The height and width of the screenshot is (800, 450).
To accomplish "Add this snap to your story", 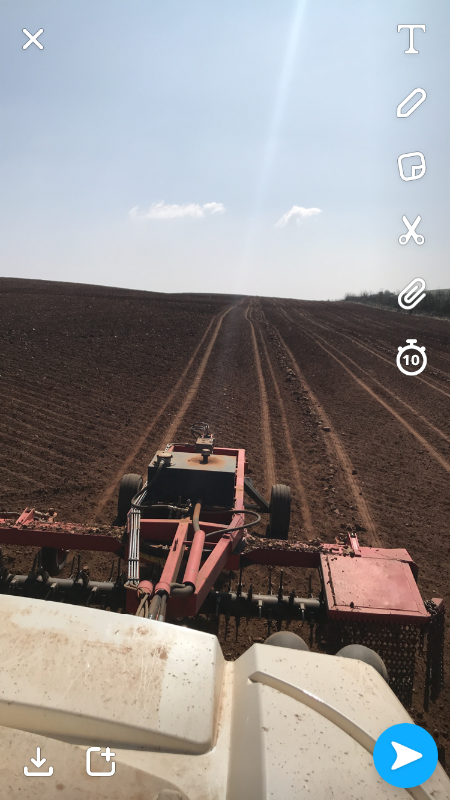I will click(101, 762).
